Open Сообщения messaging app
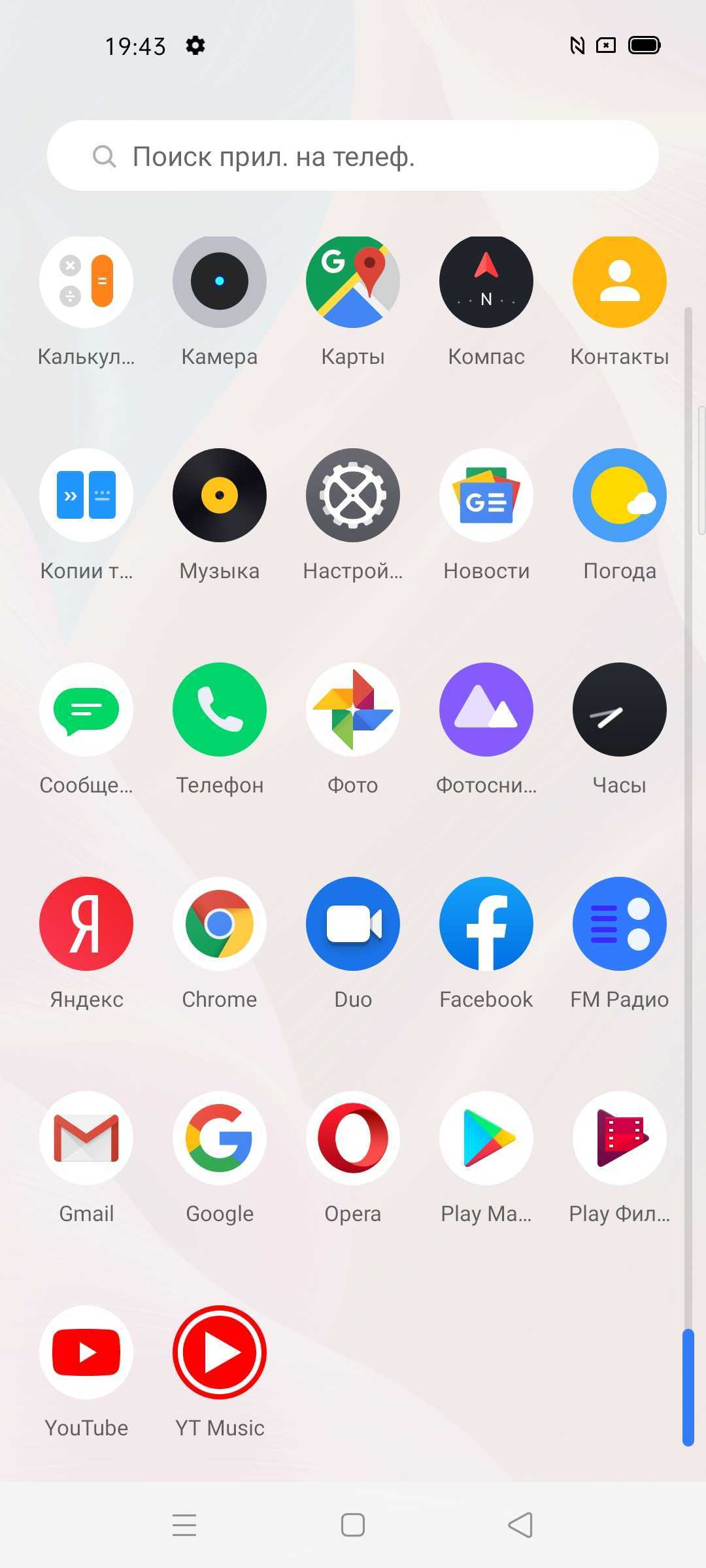The height and width of the screenshot is (1568, 706). click(86, 710)
